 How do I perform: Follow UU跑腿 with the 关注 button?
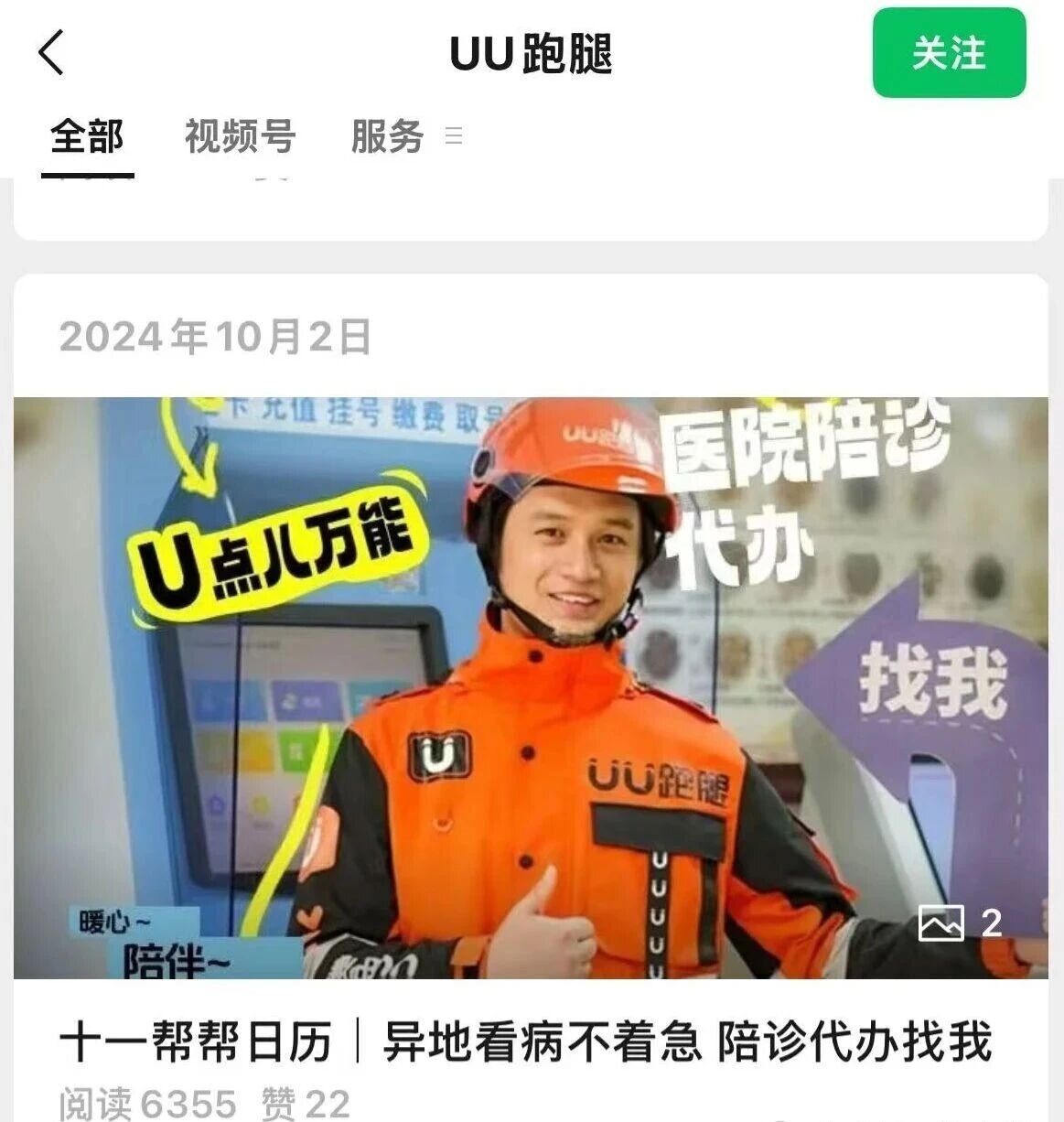(949, 53)
